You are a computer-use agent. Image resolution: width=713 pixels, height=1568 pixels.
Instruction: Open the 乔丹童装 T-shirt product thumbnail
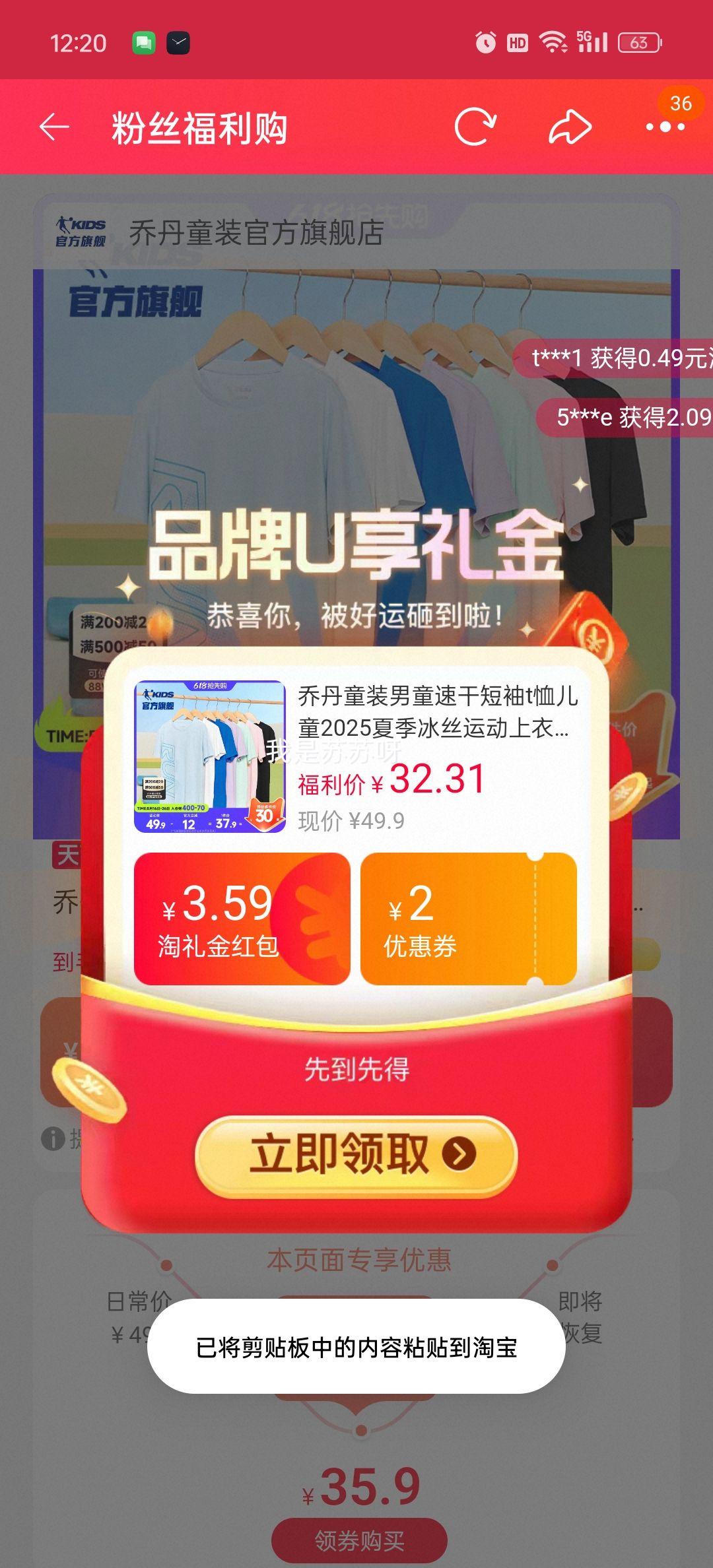(x=210, y=756)
